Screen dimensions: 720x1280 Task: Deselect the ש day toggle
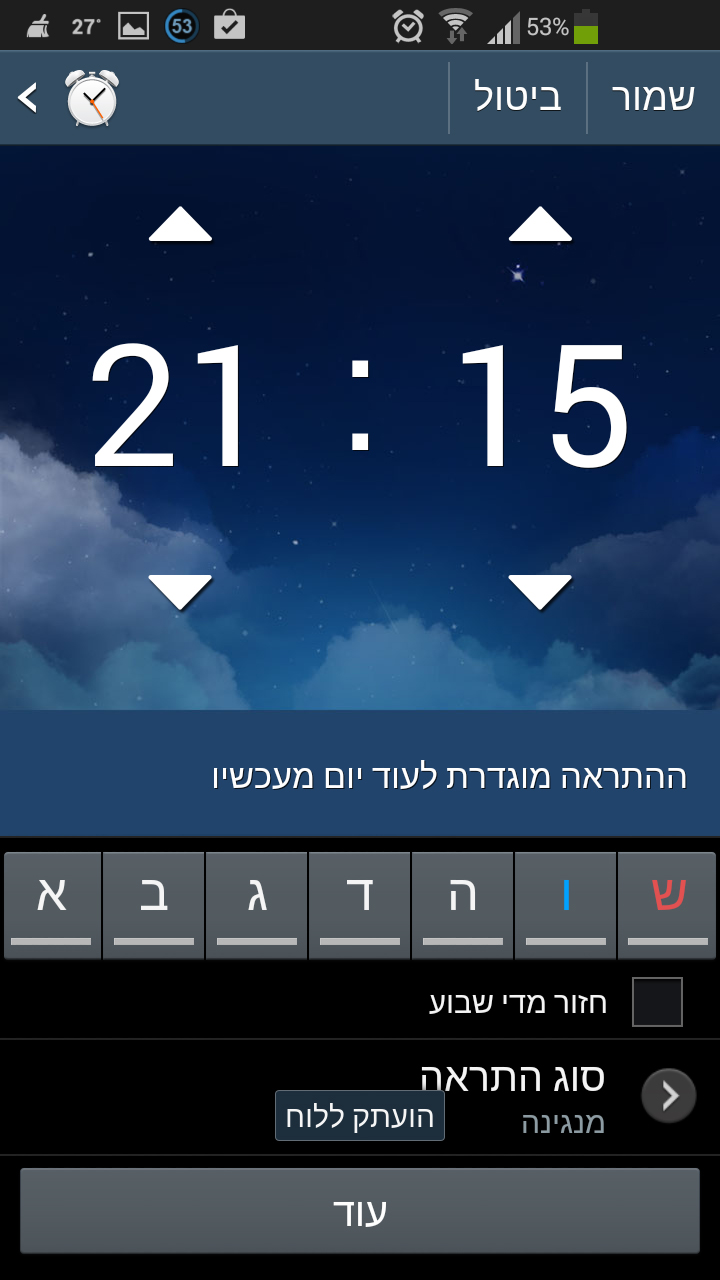pyautogui.click(x=666, y=903)
